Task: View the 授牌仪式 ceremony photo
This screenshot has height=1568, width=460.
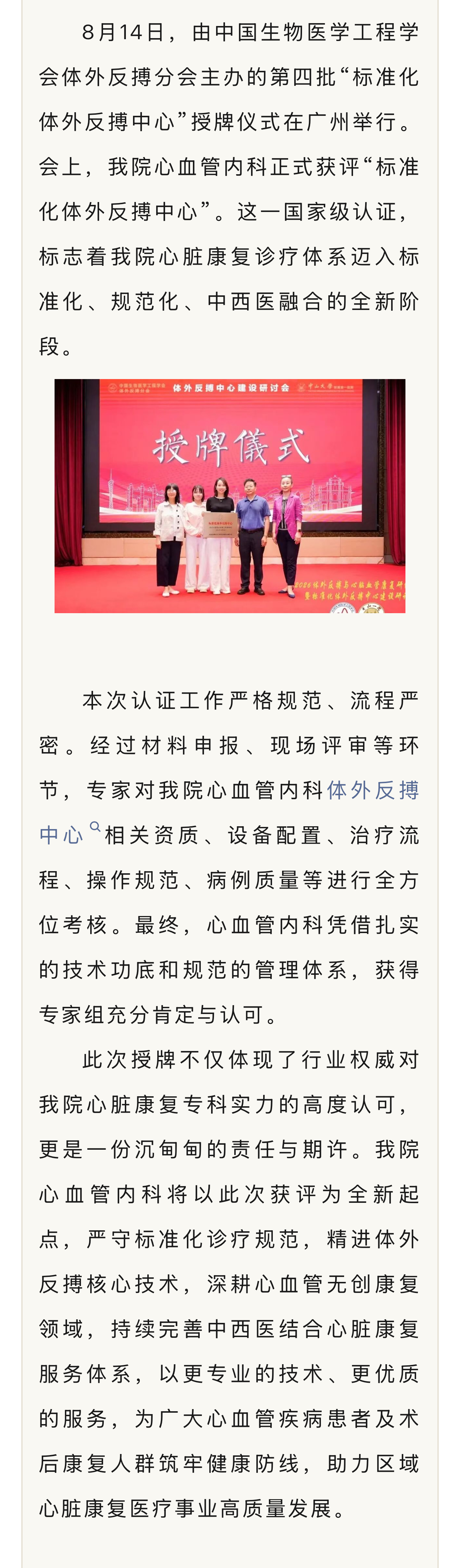Action: 230,496
